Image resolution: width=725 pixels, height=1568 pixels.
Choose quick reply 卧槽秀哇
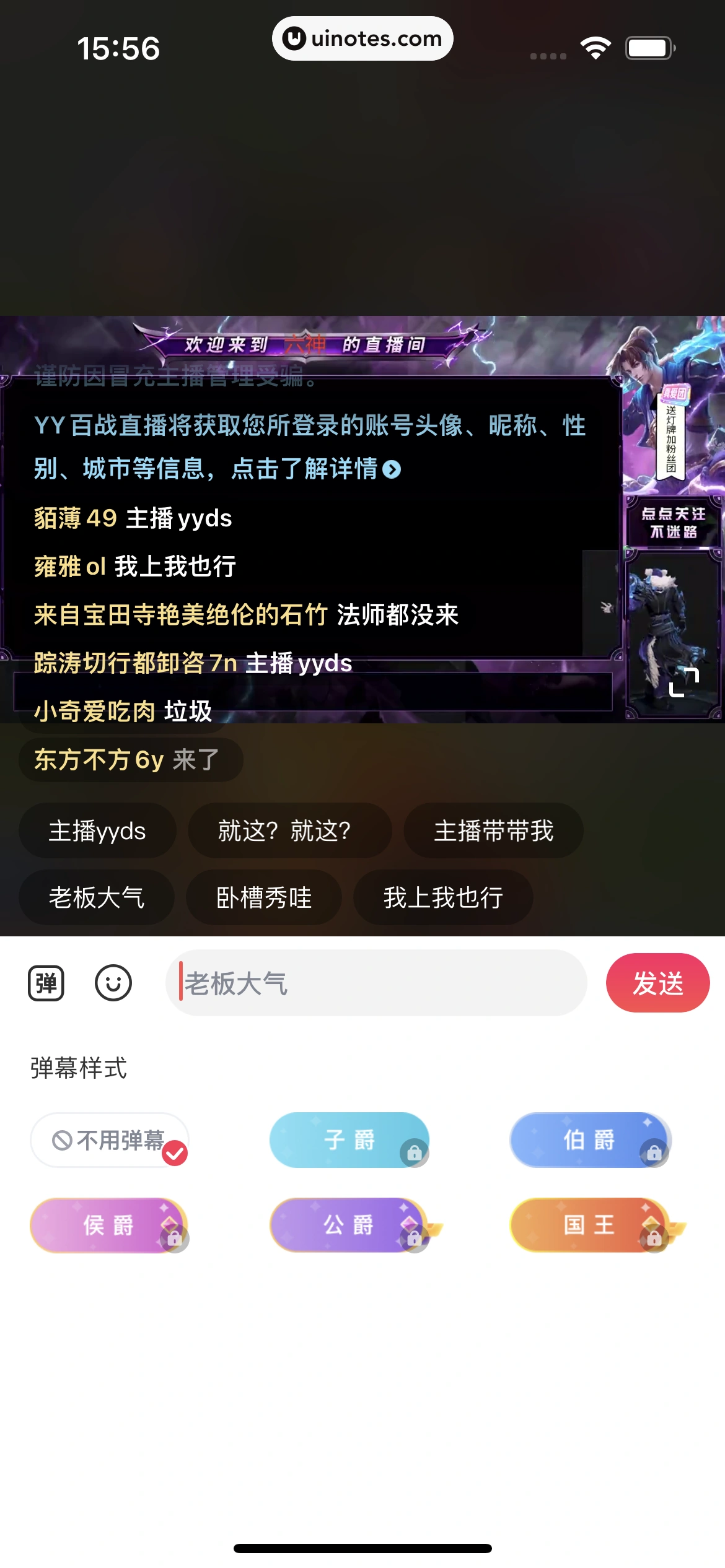[264, 897]
